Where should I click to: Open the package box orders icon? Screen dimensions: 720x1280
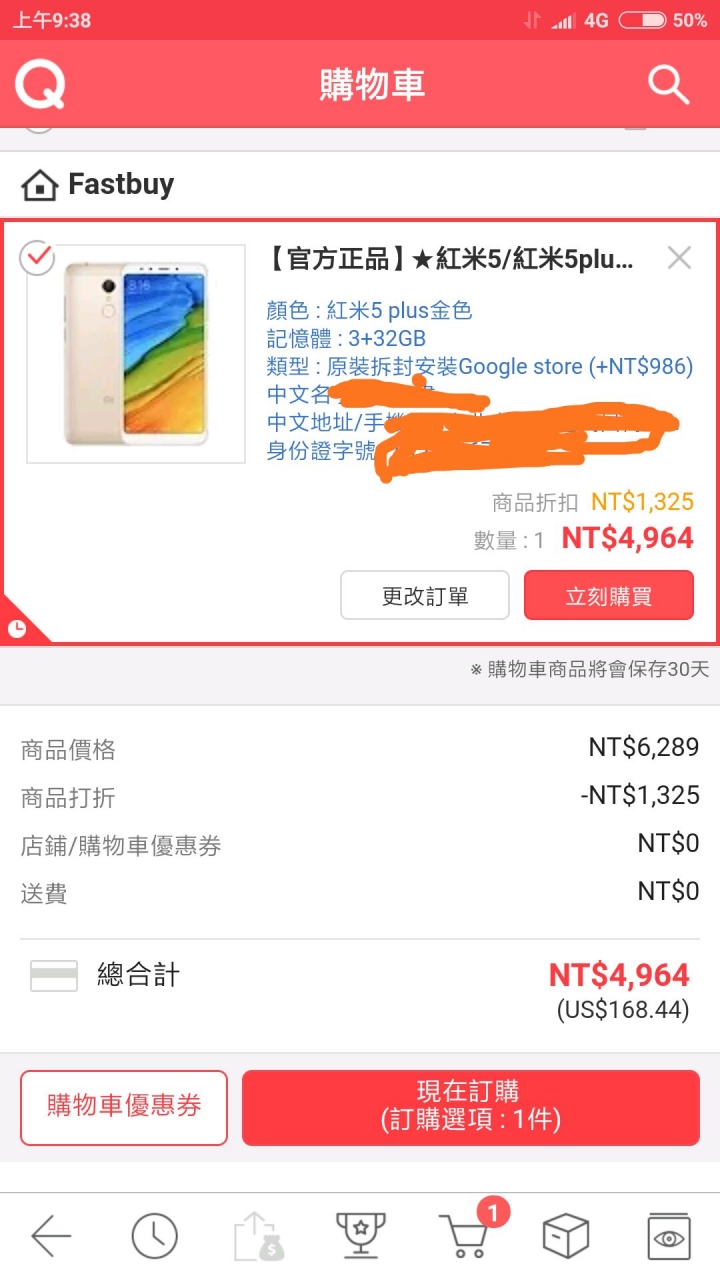pyautogui.click(x=566, y=1236)
